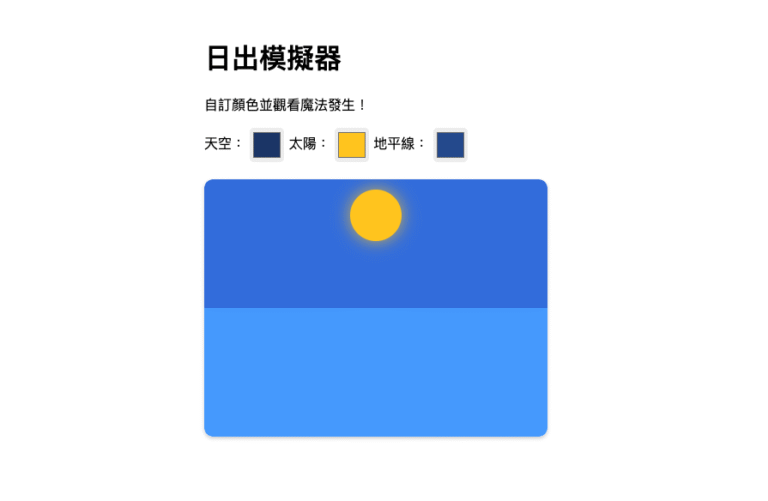Open the 地平線 color picker

pos(450,145)
